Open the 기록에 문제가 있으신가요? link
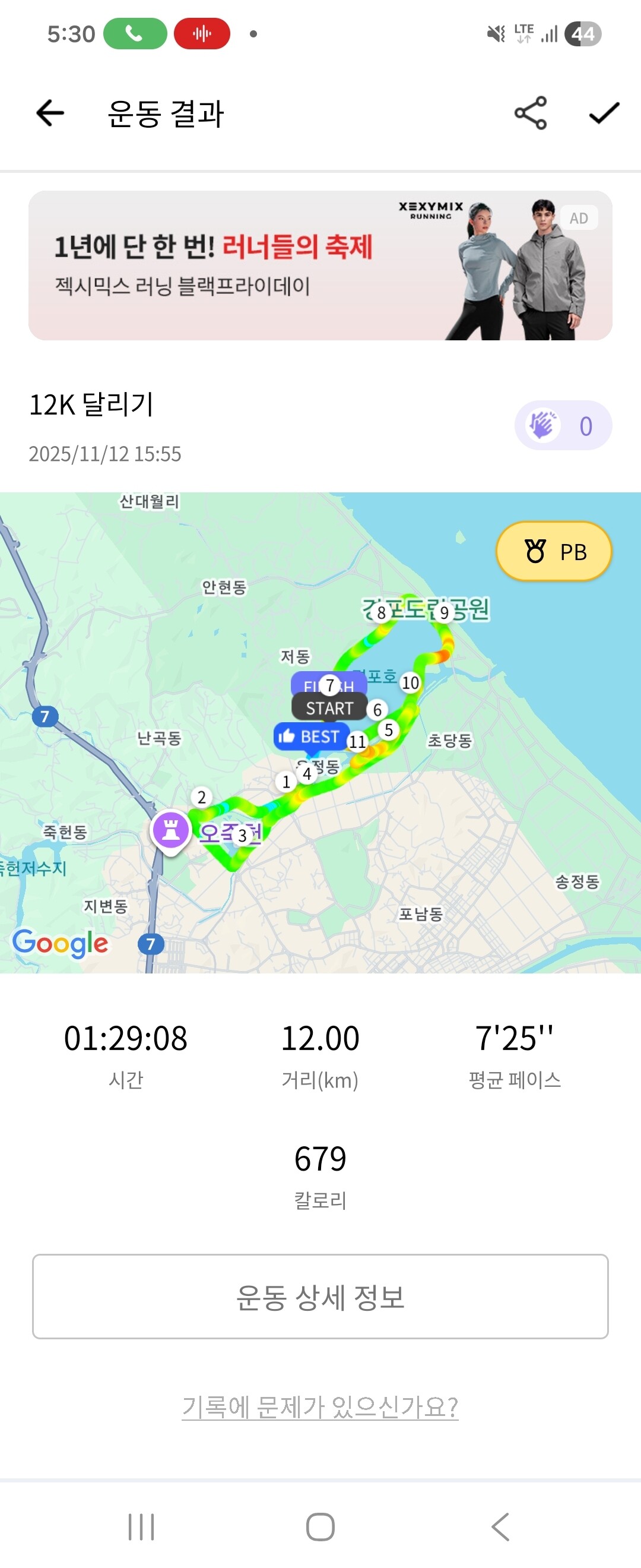641x1568 pixels. click(320, 1406)
